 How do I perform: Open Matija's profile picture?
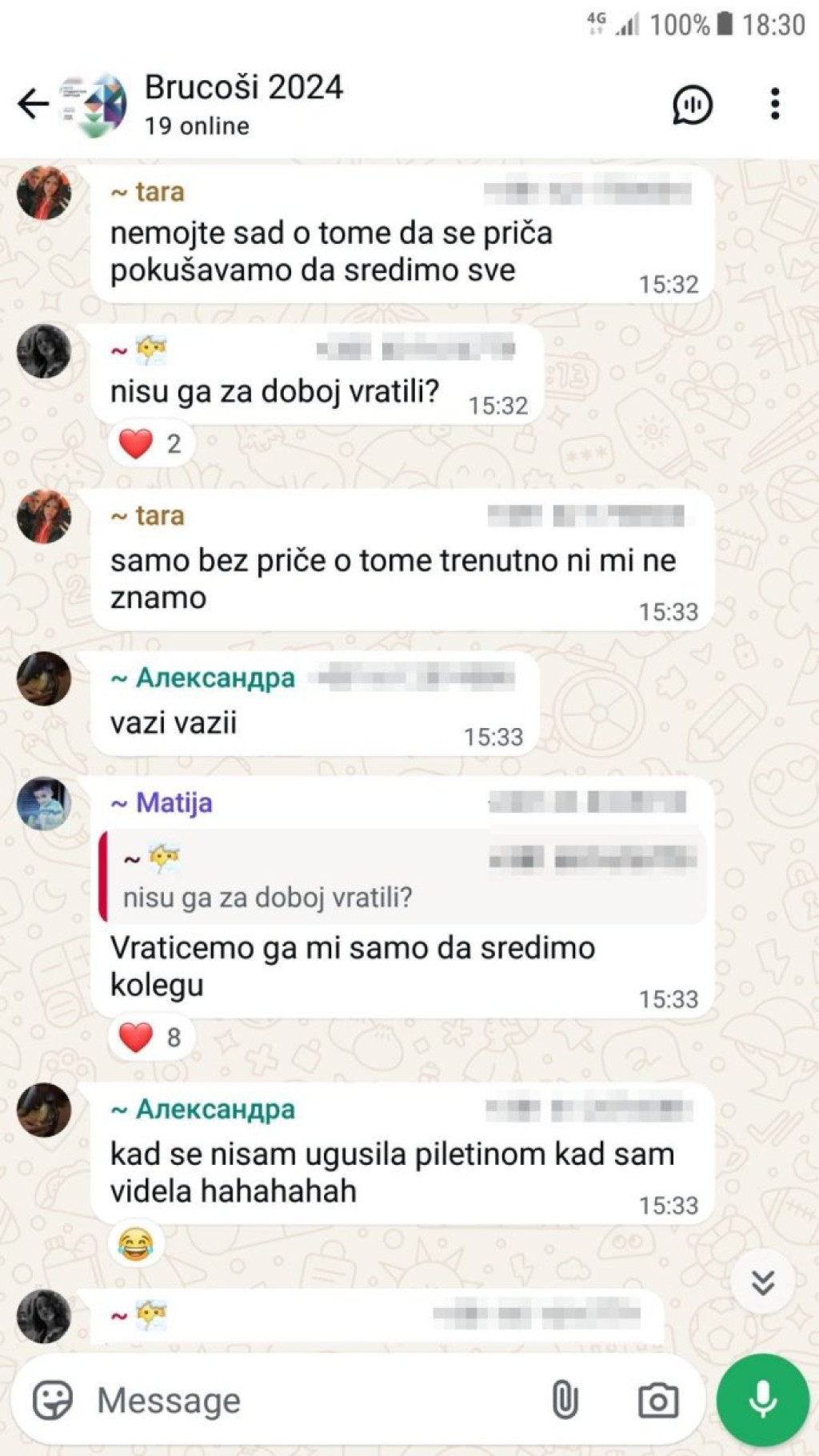click(44, 803)
